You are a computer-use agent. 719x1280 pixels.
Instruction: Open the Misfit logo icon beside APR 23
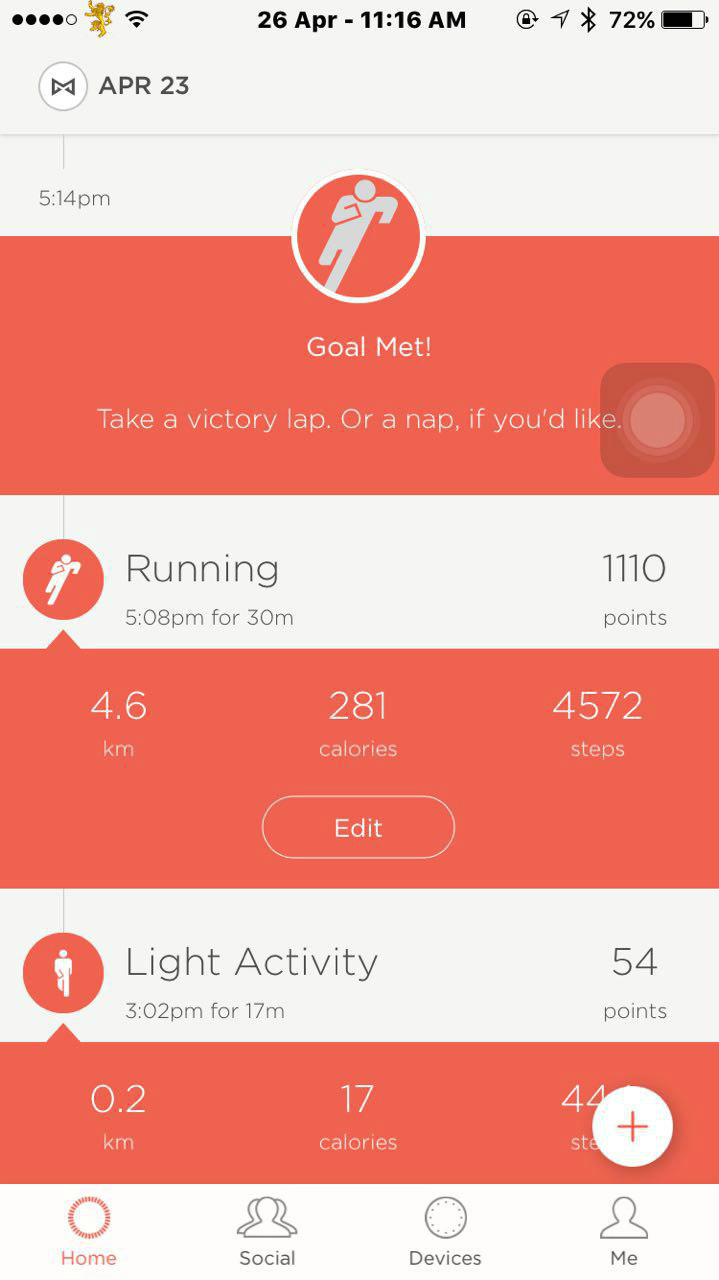(x=63, y=87)
